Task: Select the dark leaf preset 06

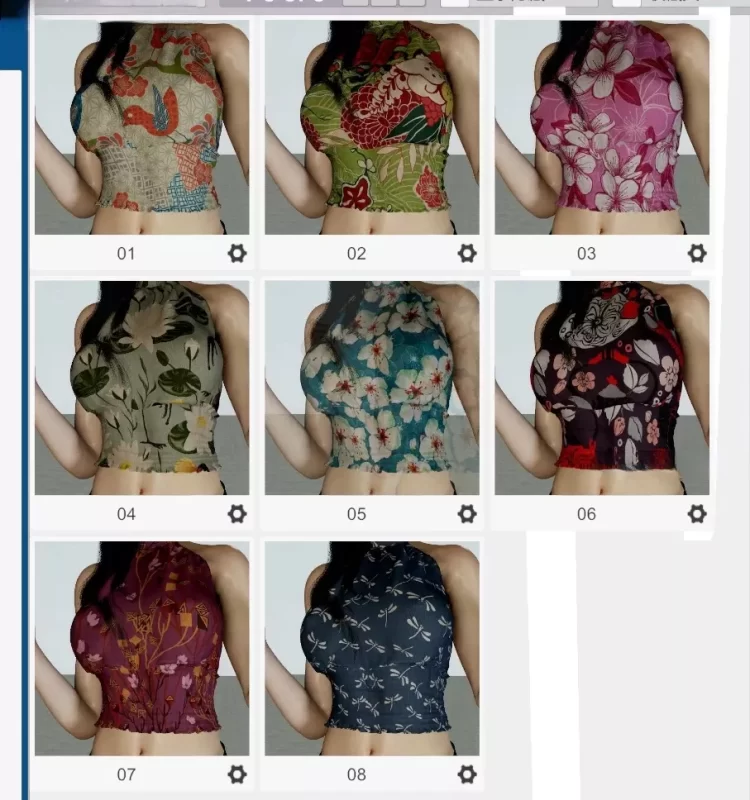Action: (601, 387)
